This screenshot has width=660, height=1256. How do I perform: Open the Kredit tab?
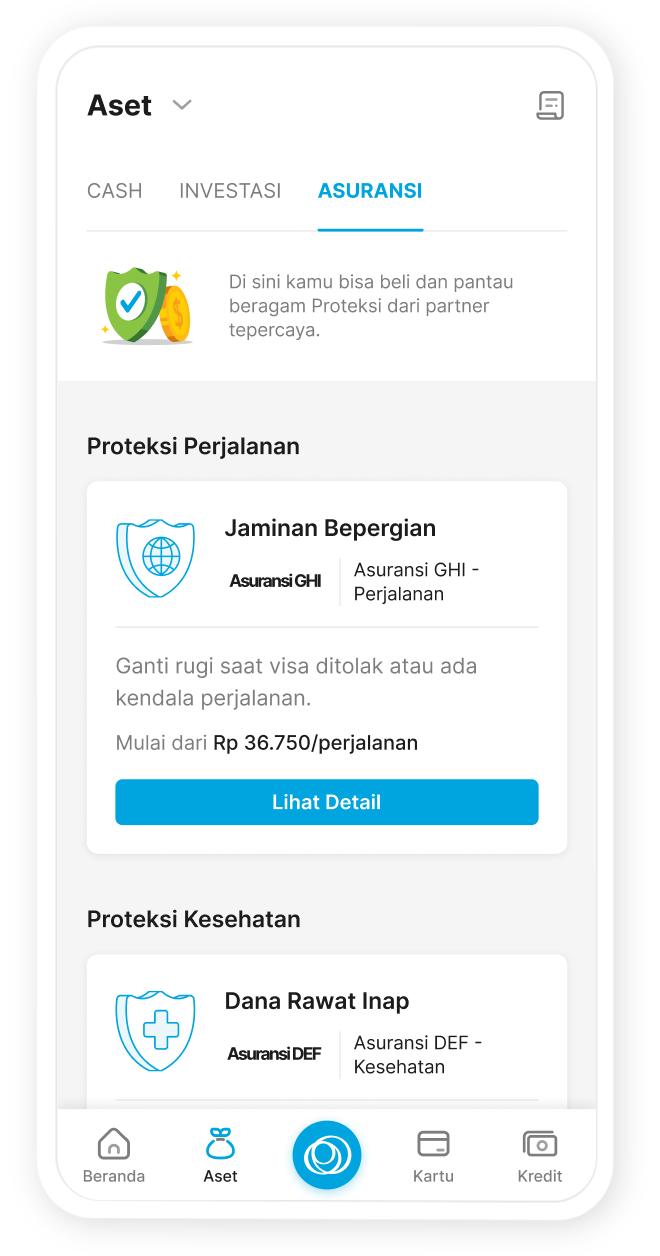(540, 1156)
